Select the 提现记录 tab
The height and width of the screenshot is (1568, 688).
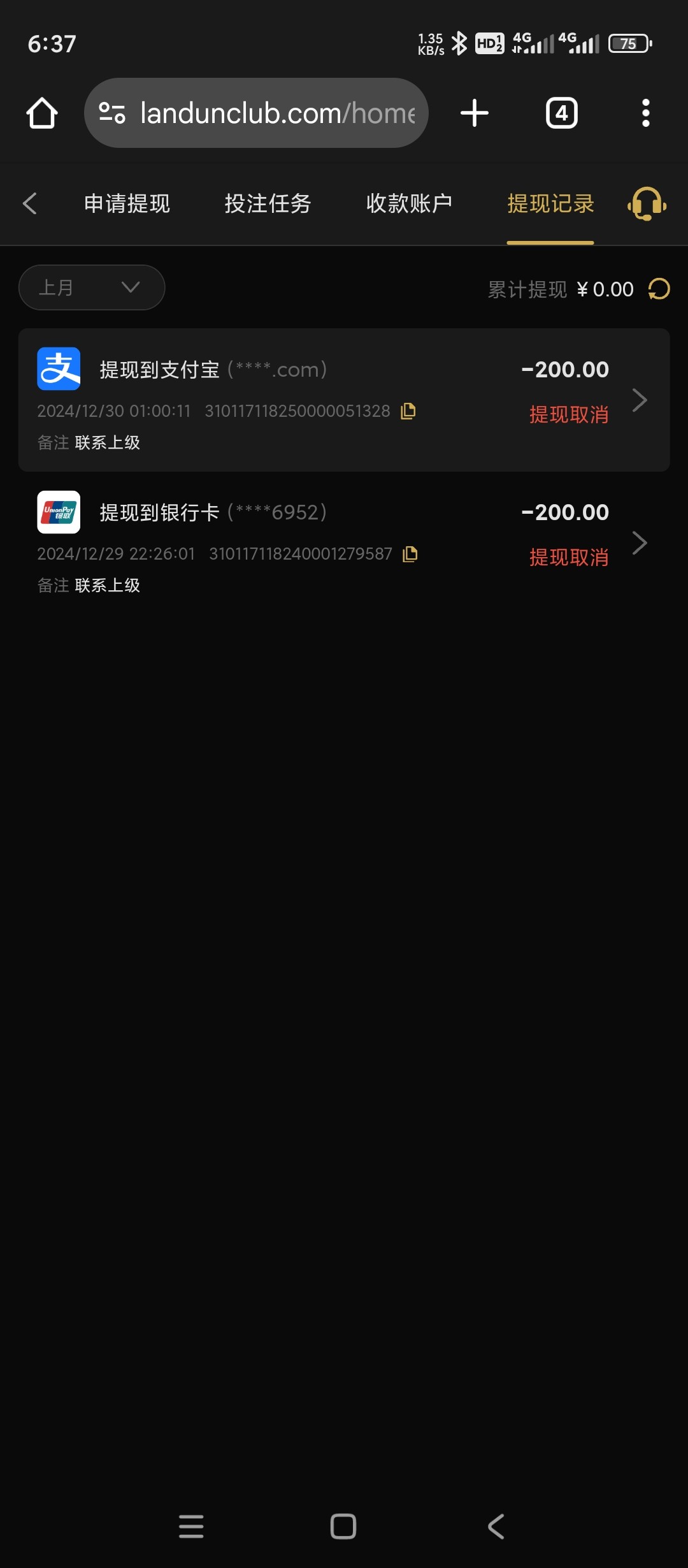(550, 203)
